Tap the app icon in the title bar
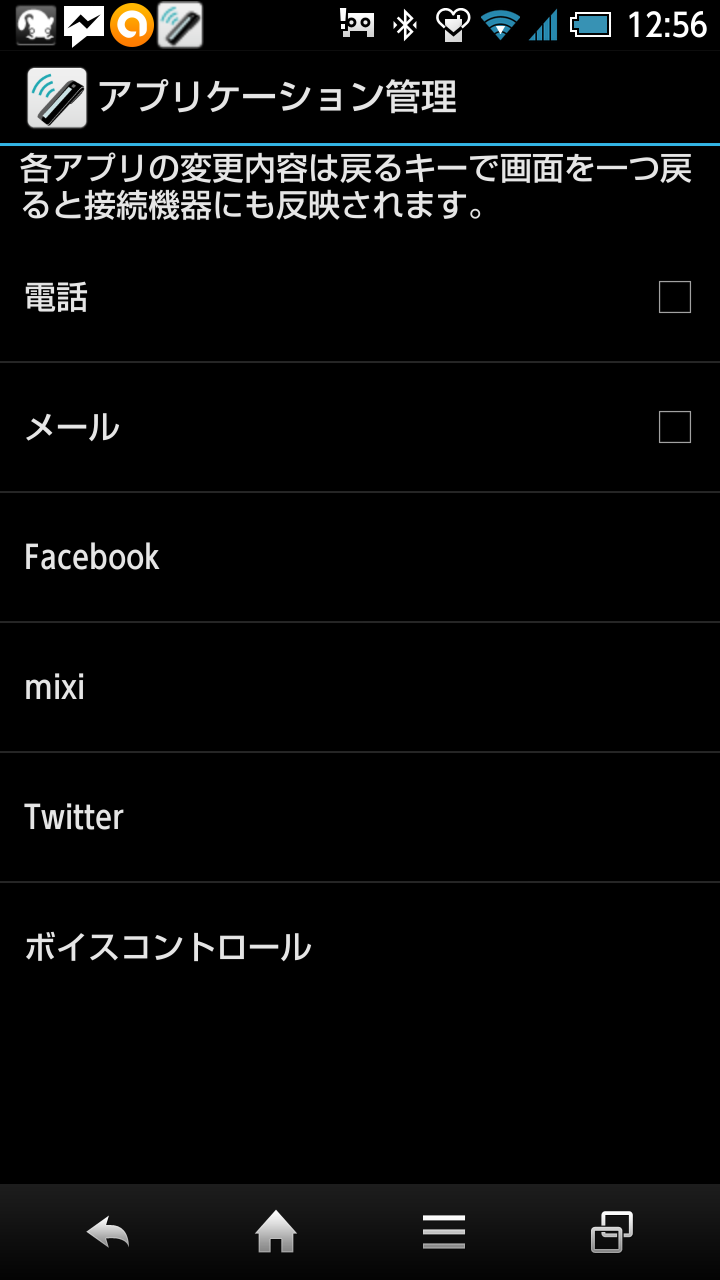 pos(56,98)
